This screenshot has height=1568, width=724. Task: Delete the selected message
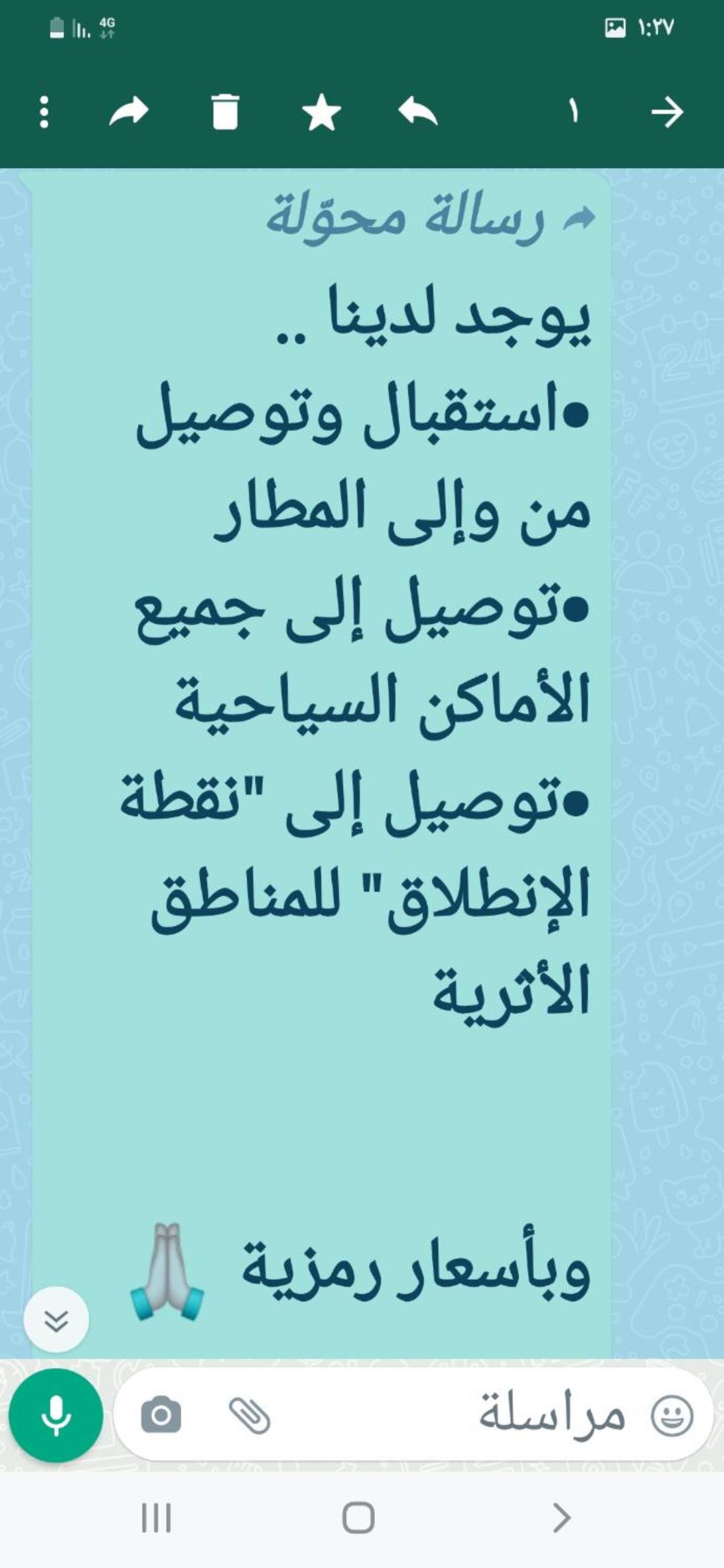pos(225,111)
